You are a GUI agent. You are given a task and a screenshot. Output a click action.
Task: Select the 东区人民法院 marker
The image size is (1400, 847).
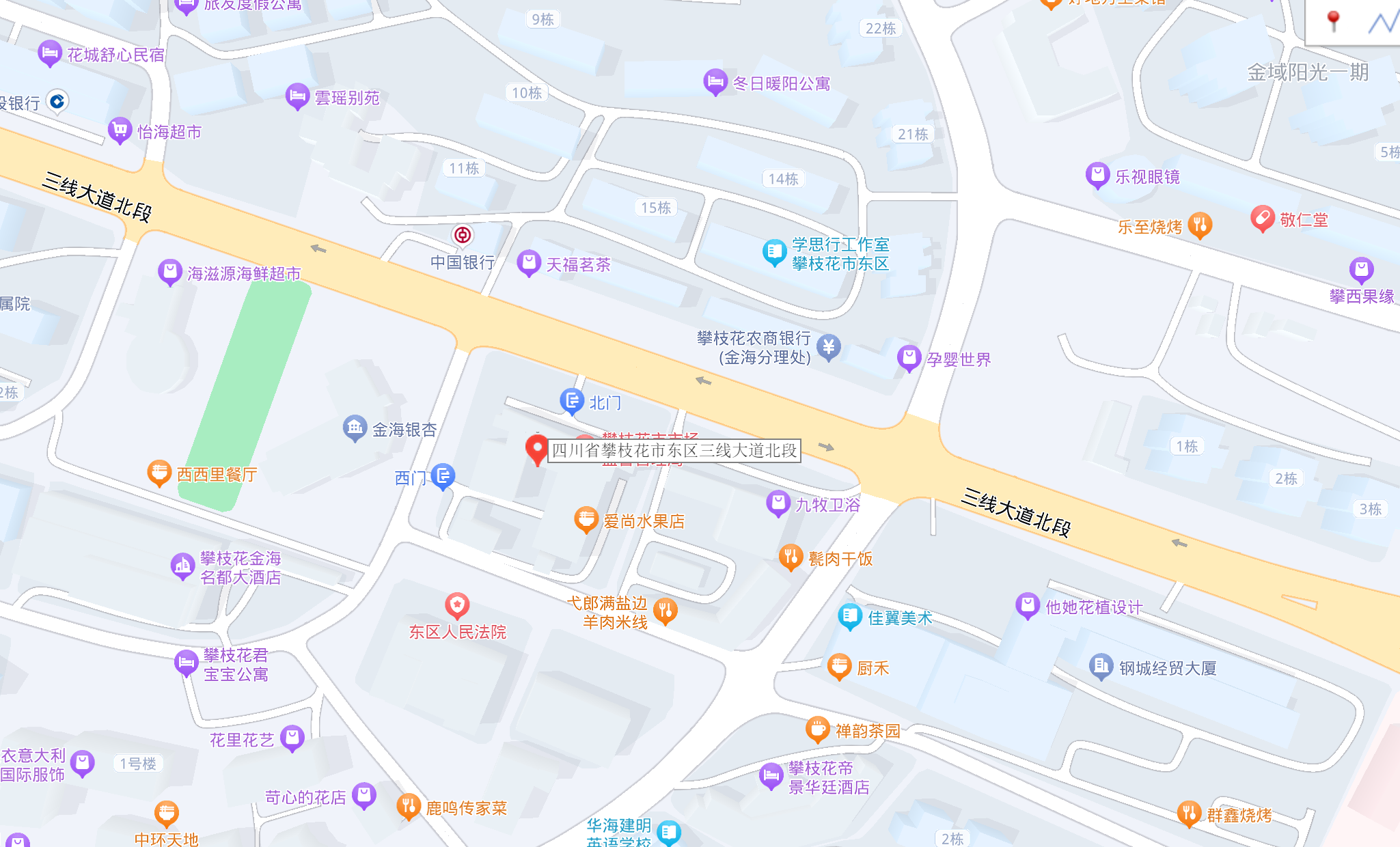click(x=457, y=605)
